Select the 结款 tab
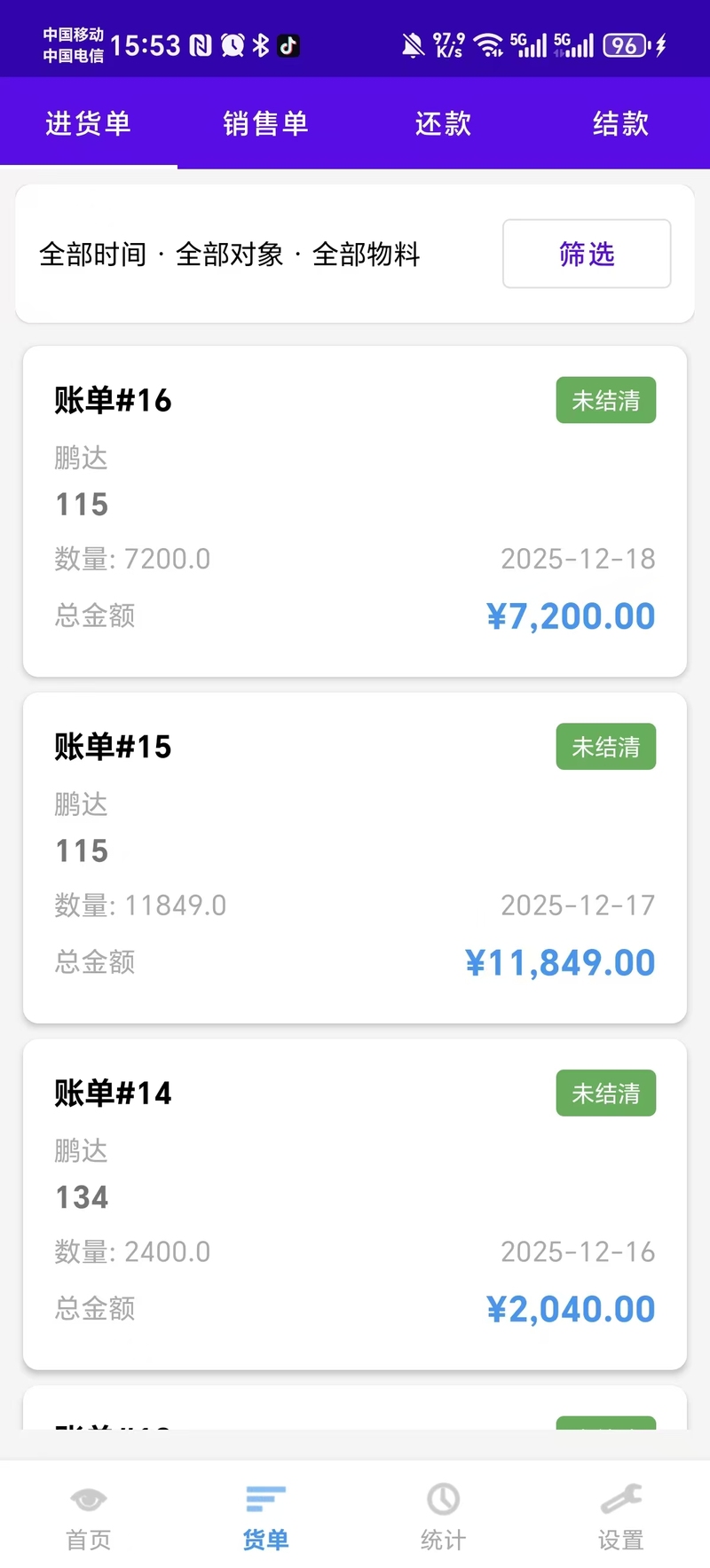This screenshot has width=710, height=1568. (620, 123)
